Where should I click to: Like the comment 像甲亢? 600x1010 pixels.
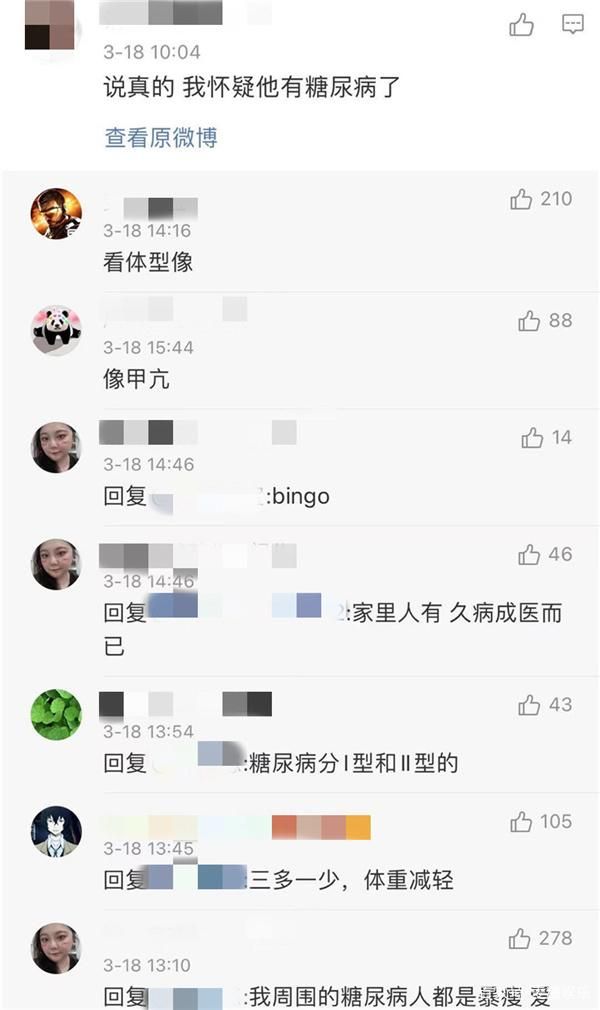pyautogui.click(x=529, y=321)
